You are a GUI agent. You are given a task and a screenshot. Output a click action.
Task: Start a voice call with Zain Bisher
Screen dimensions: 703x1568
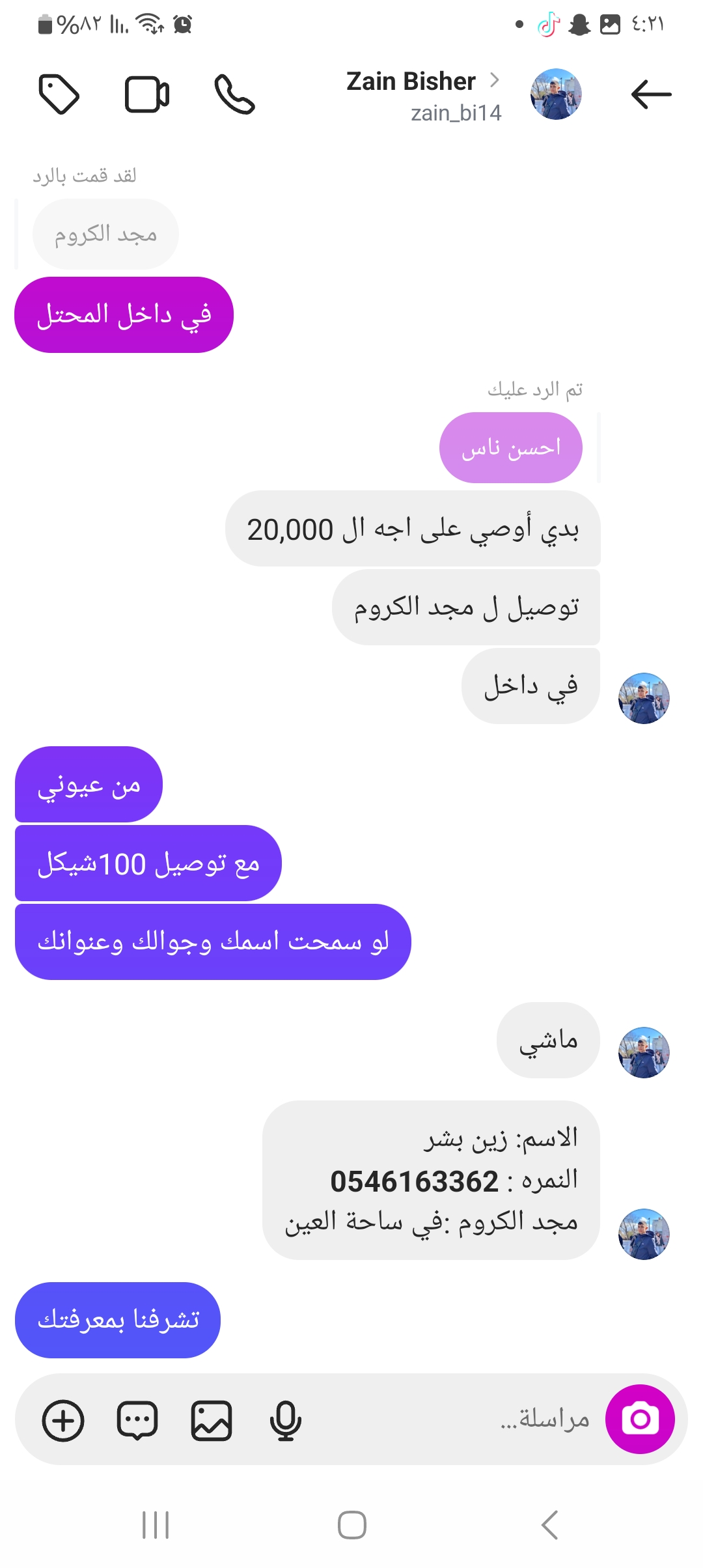click(x=234, y=95)
